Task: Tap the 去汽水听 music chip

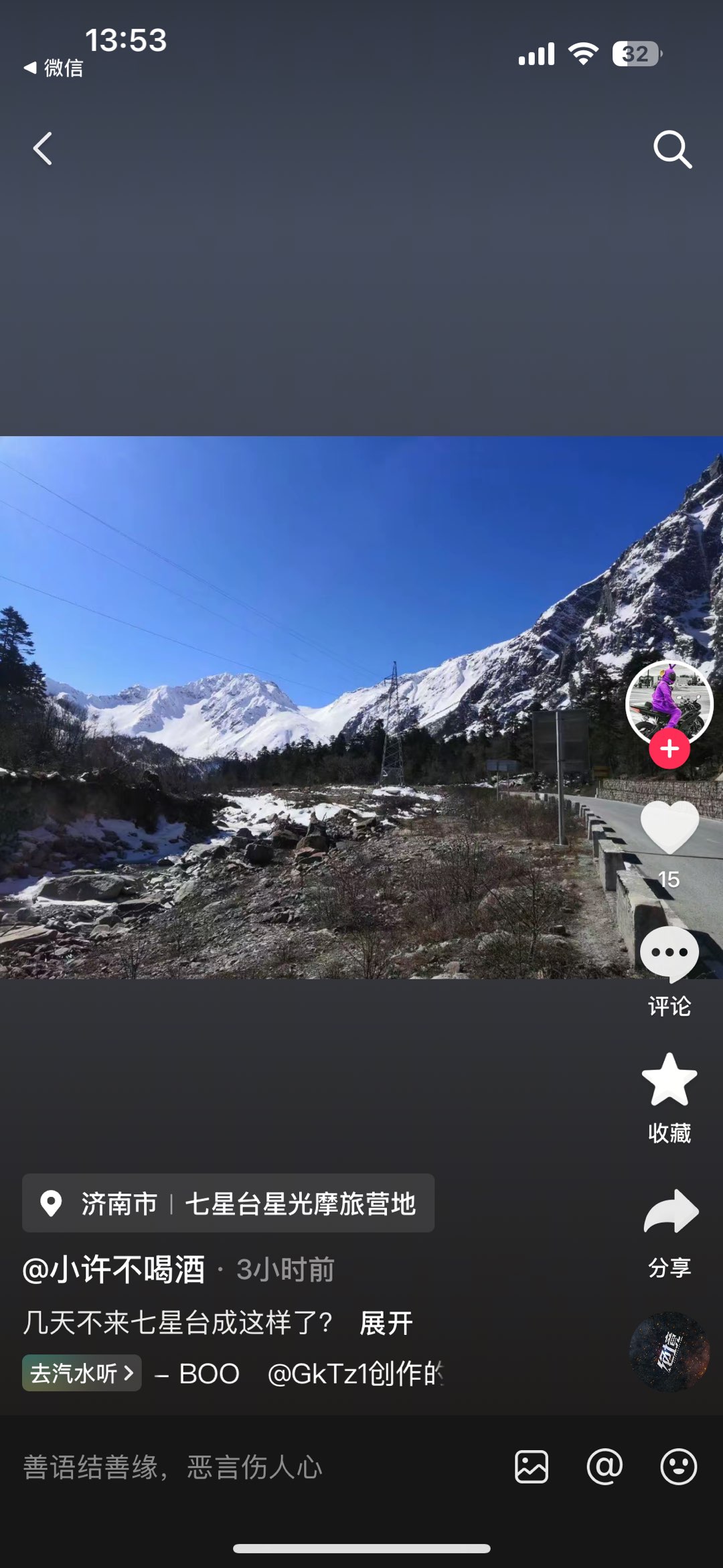Action: tap(82, 1373)
